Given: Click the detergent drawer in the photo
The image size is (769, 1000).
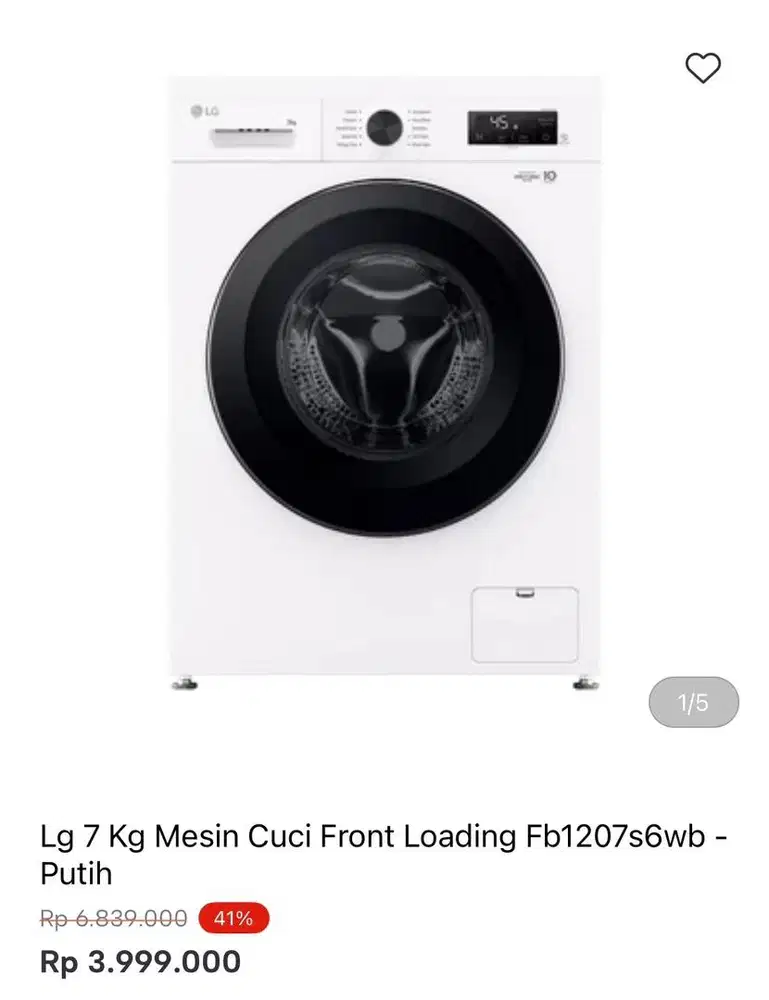Looking at the screenshot, I should (x=250, y=137).
